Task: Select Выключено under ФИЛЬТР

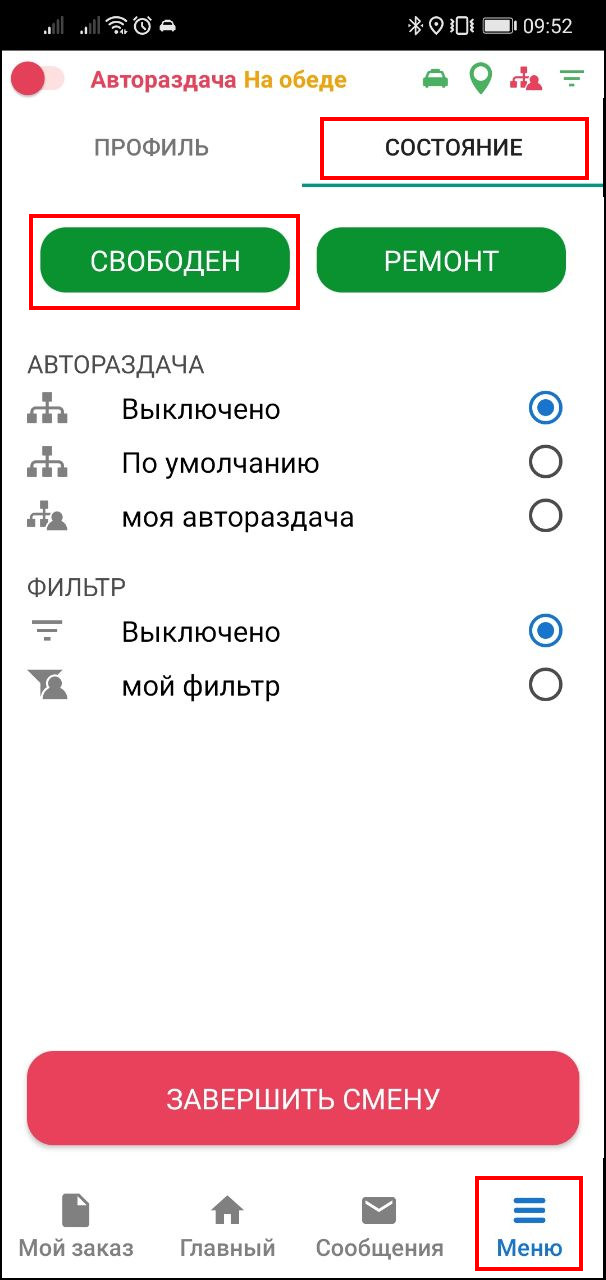Action: 545,631
